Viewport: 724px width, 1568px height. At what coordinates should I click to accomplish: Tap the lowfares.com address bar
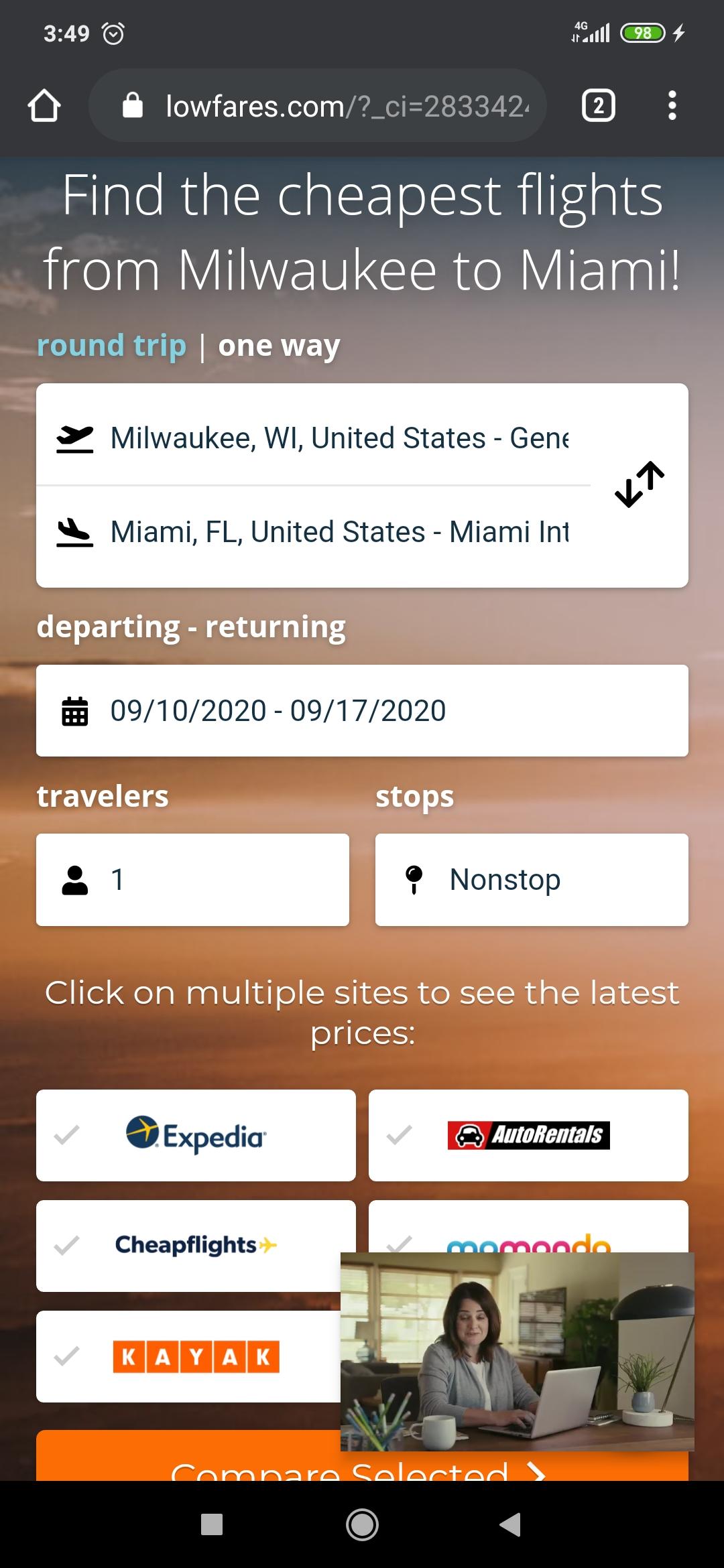click(318, 106)
